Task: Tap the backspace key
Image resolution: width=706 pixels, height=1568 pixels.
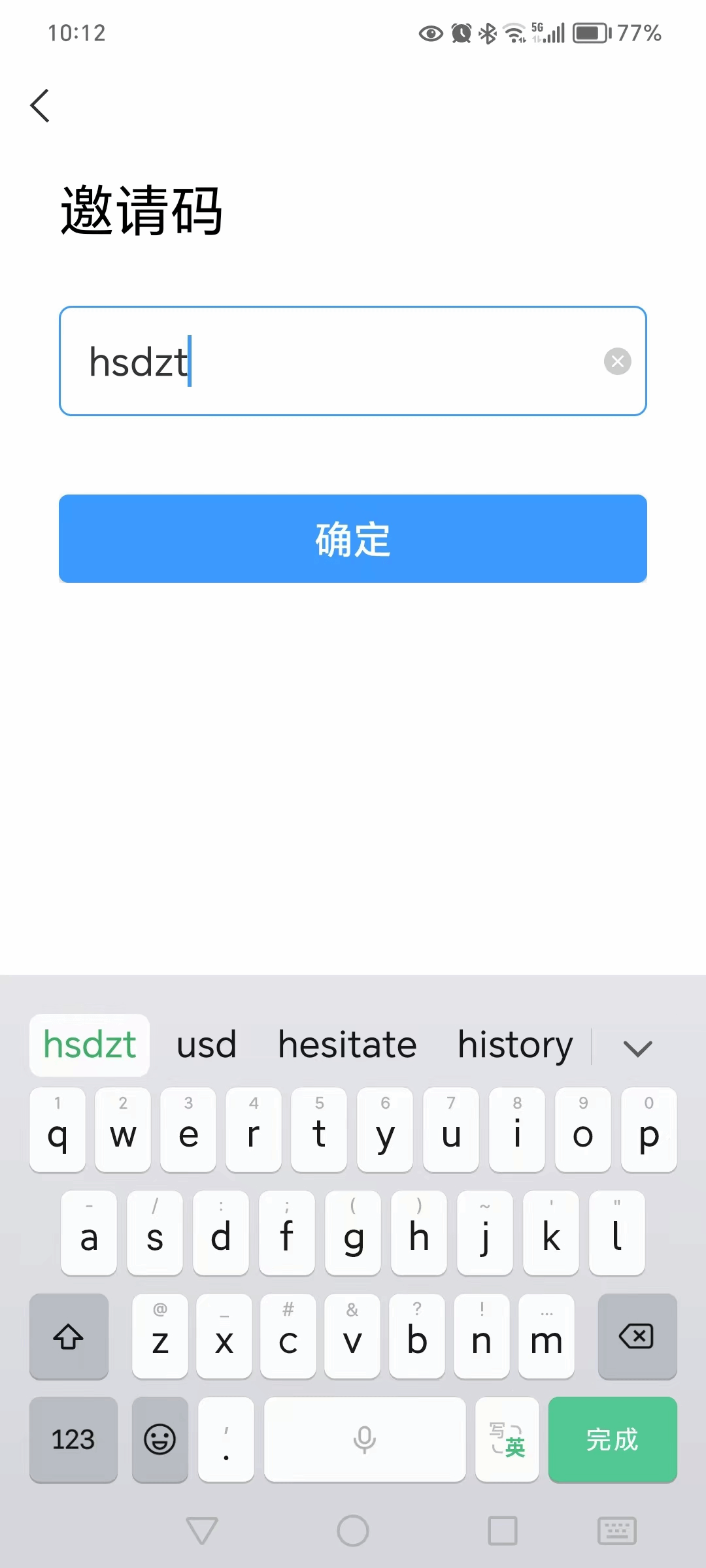Action: tap(637, 1336)
